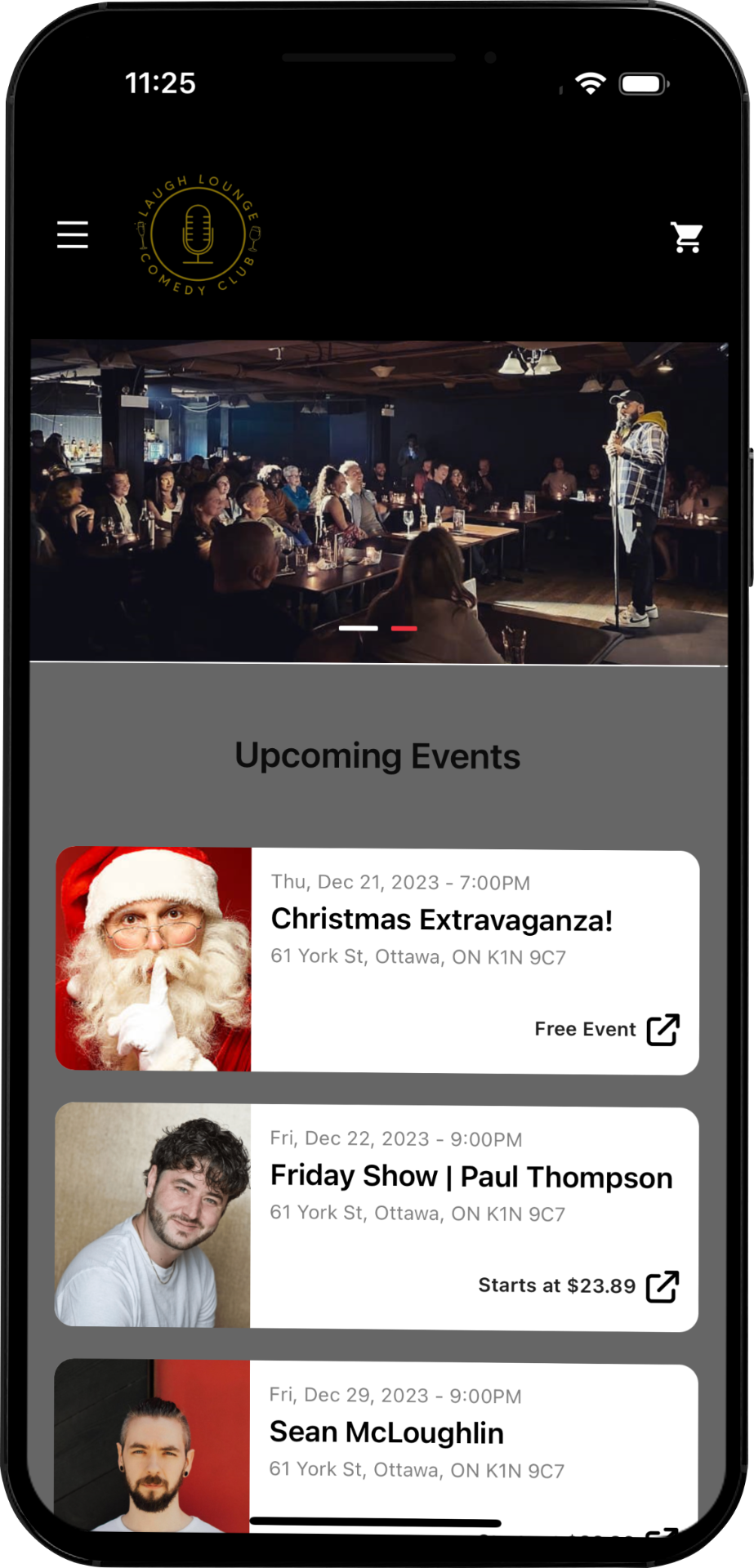Select the second red carousel indicator
Viewport: 754px width, 1568px height.
[404, 628]
